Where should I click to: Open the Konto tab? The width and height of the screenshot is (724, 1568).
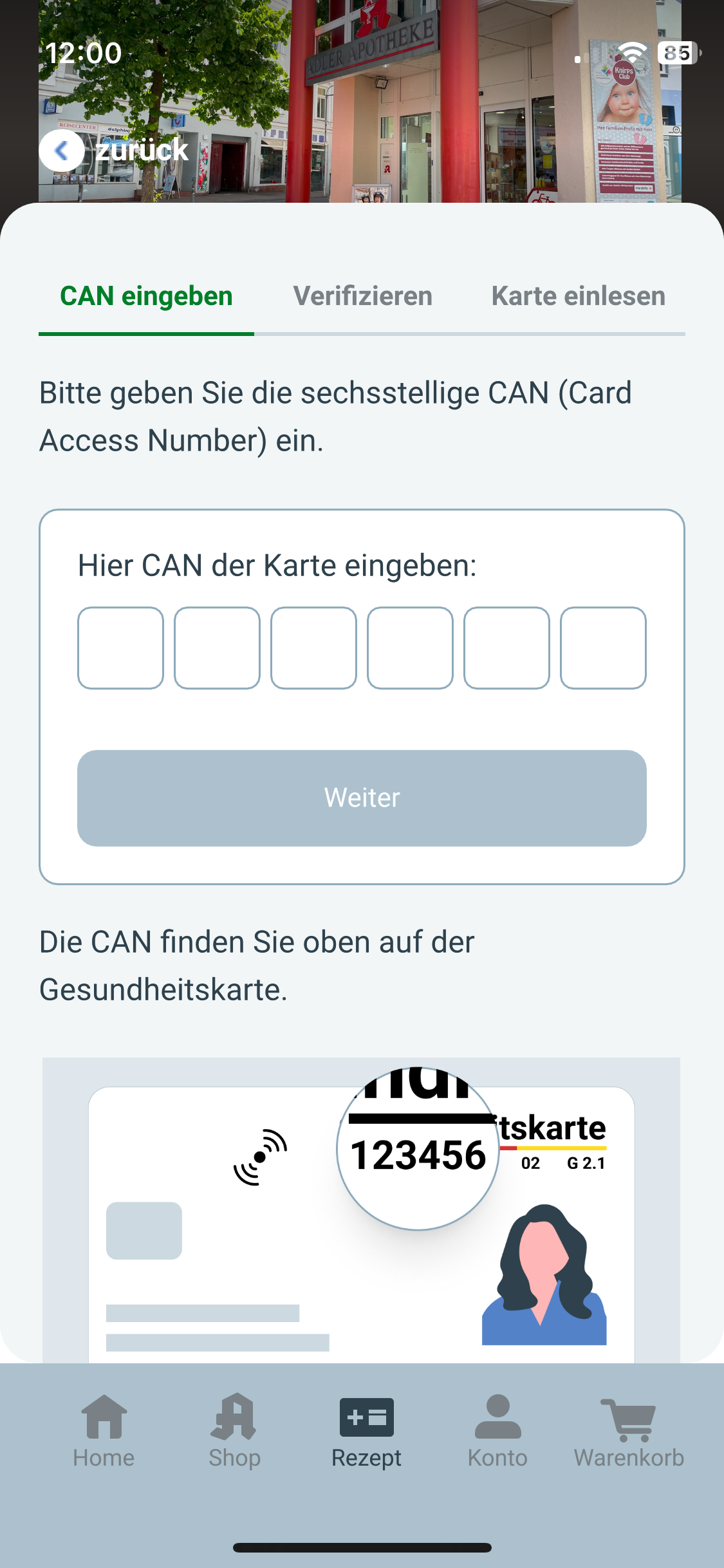tap(497, 1432)
